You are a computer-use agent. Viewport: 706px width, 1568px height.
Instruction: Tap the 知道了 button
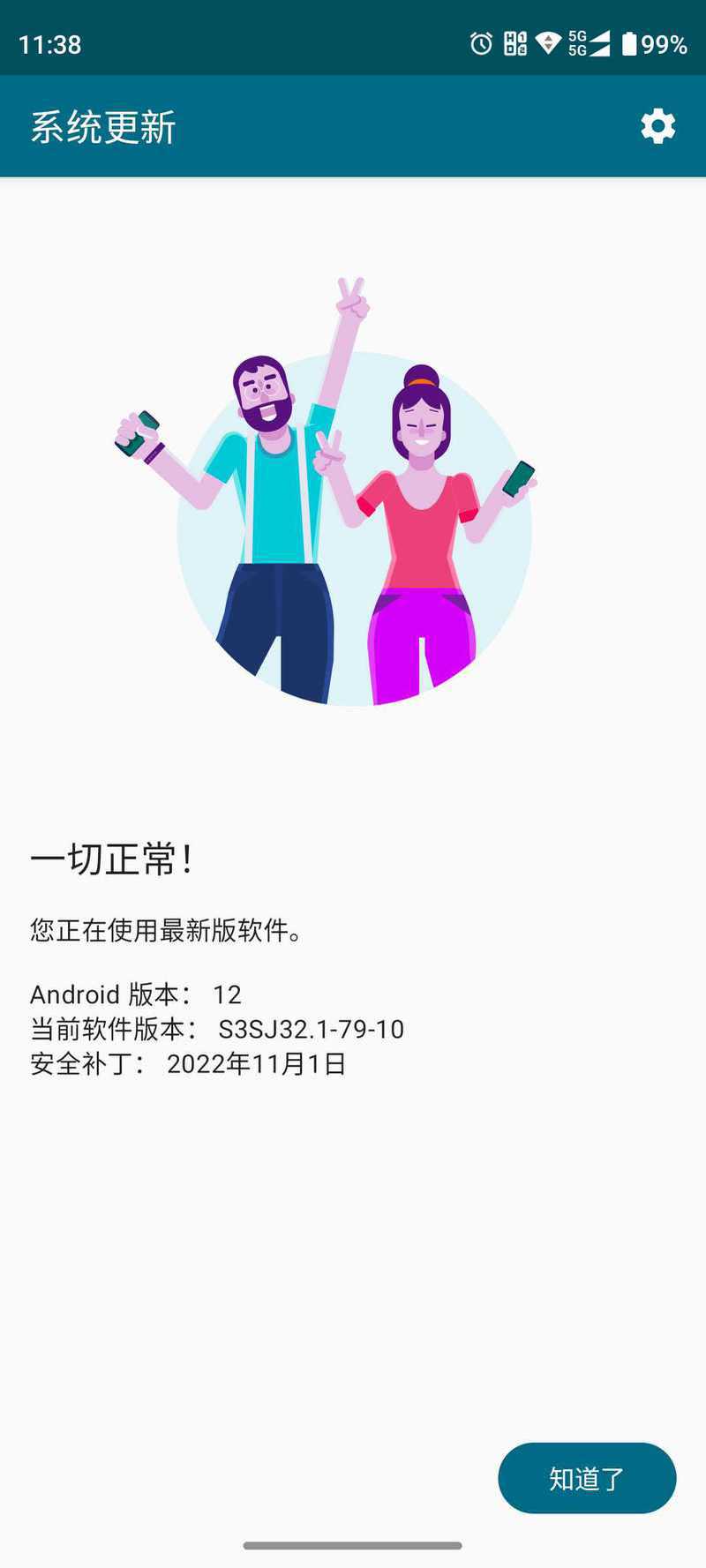(x=587, y=1478)
